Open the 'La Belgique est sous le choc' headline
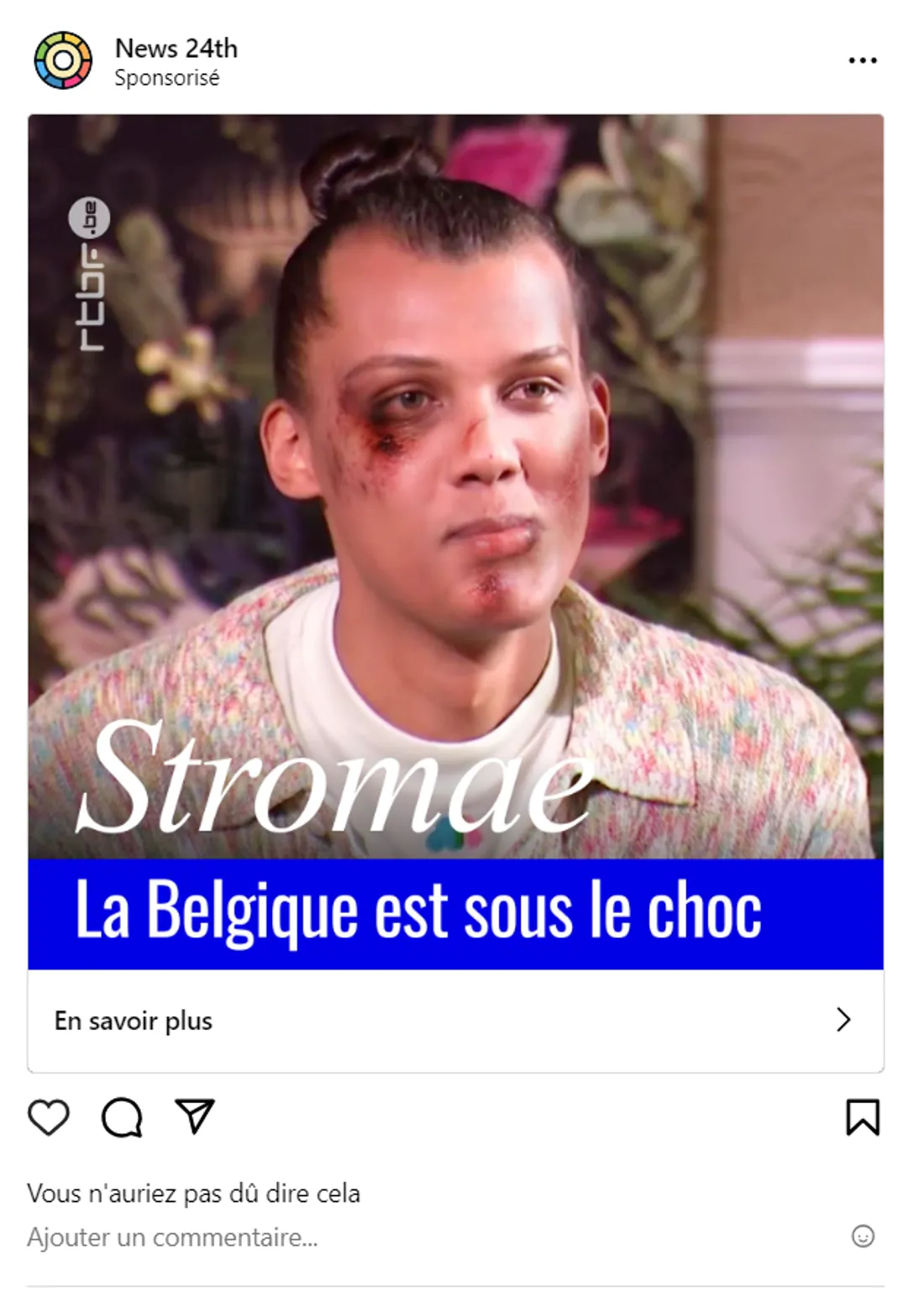This screenshot has height=1297, width=924. tap(420, 912)
